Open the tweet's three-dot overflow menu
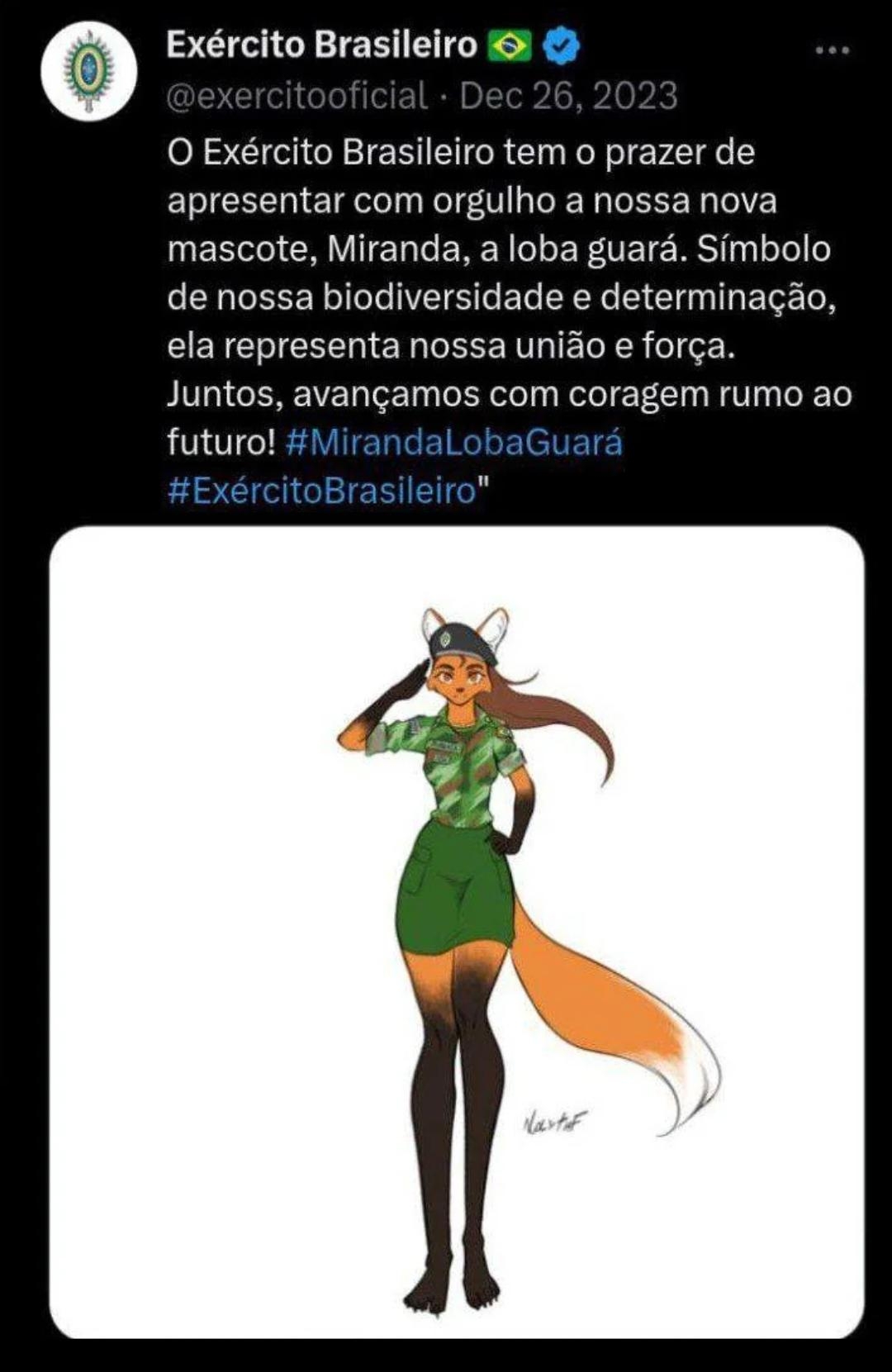 832,51
